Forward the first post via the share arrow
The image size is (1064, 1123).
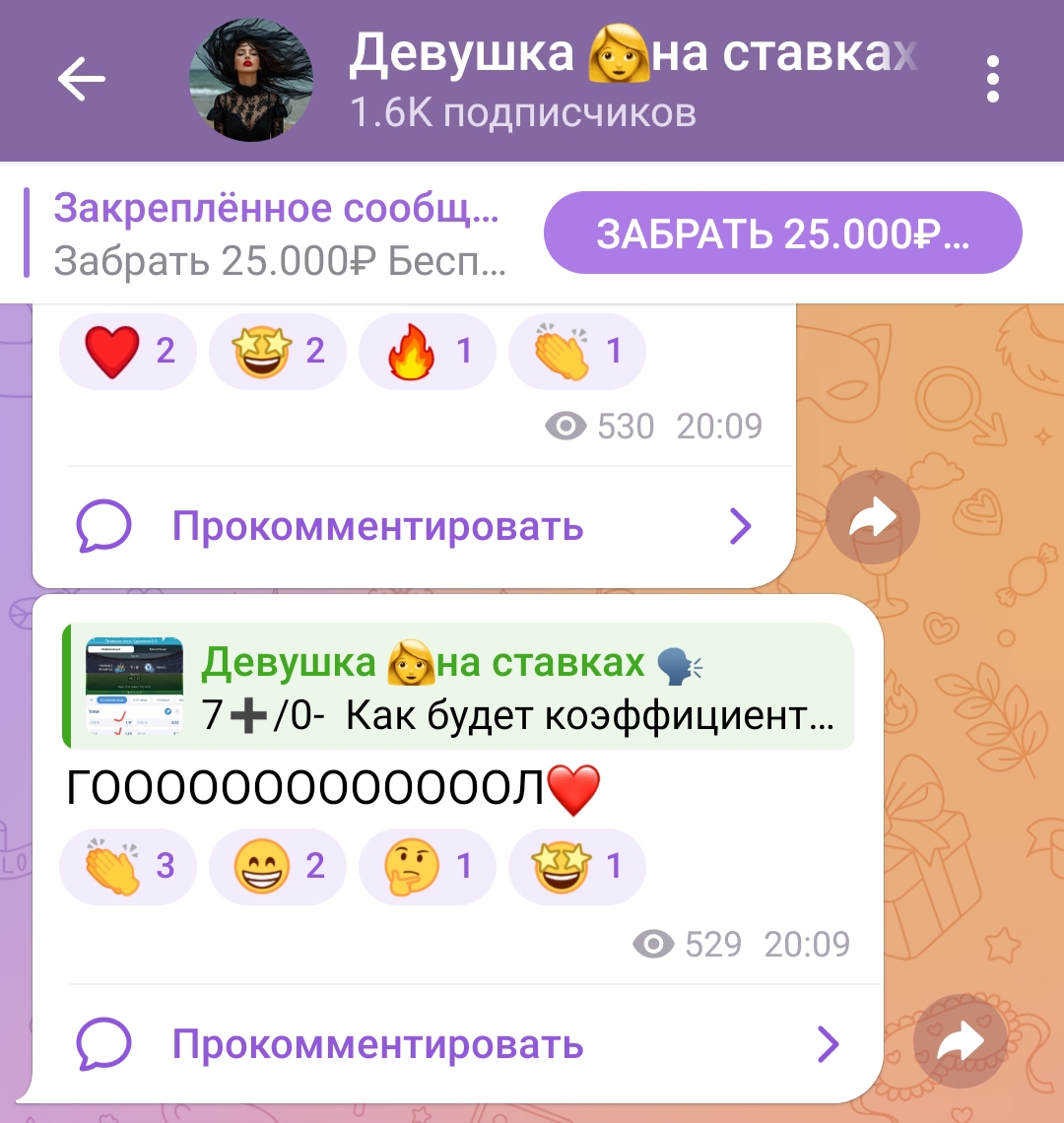871,515
